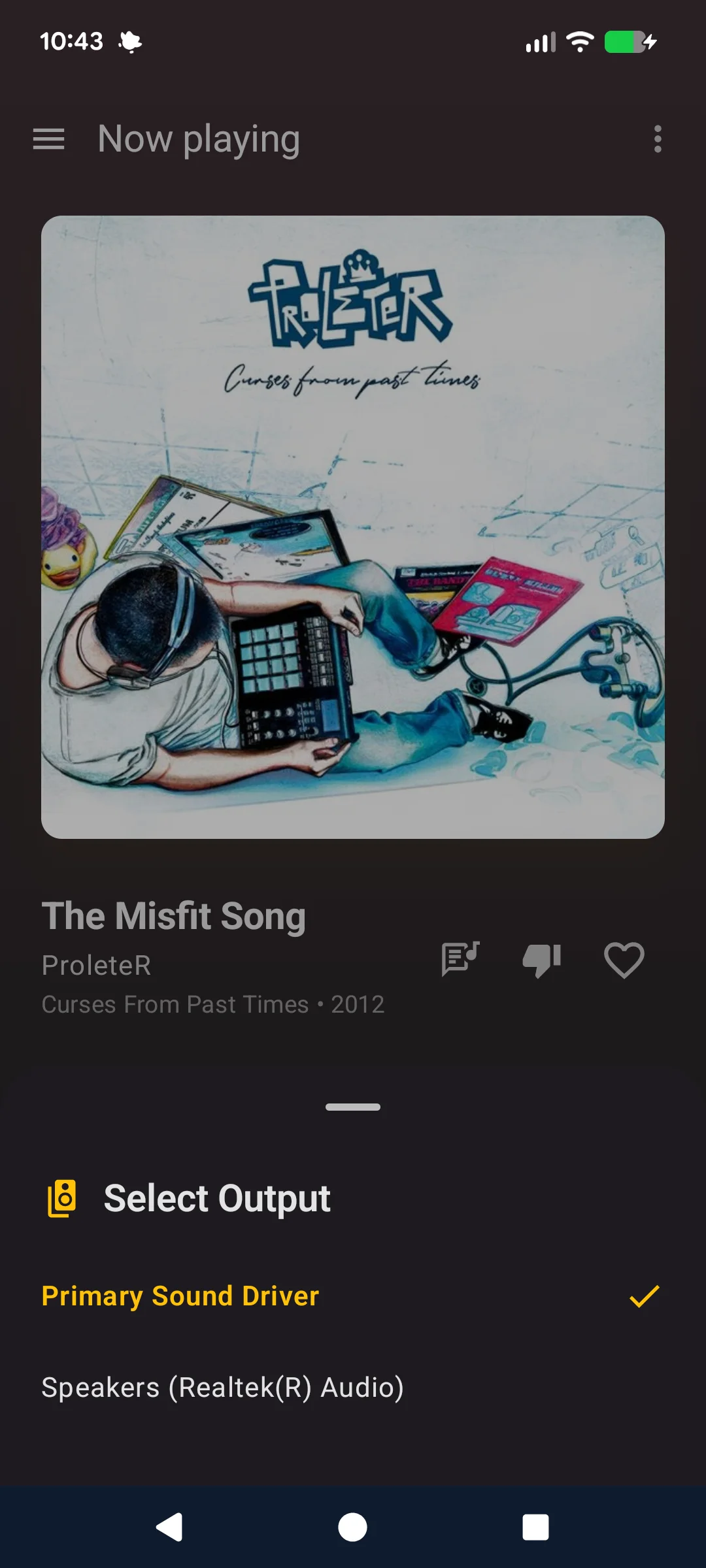Open the hamburger drawer menu
This screenshot has height=1568, width=706.
tap(49, 139)
